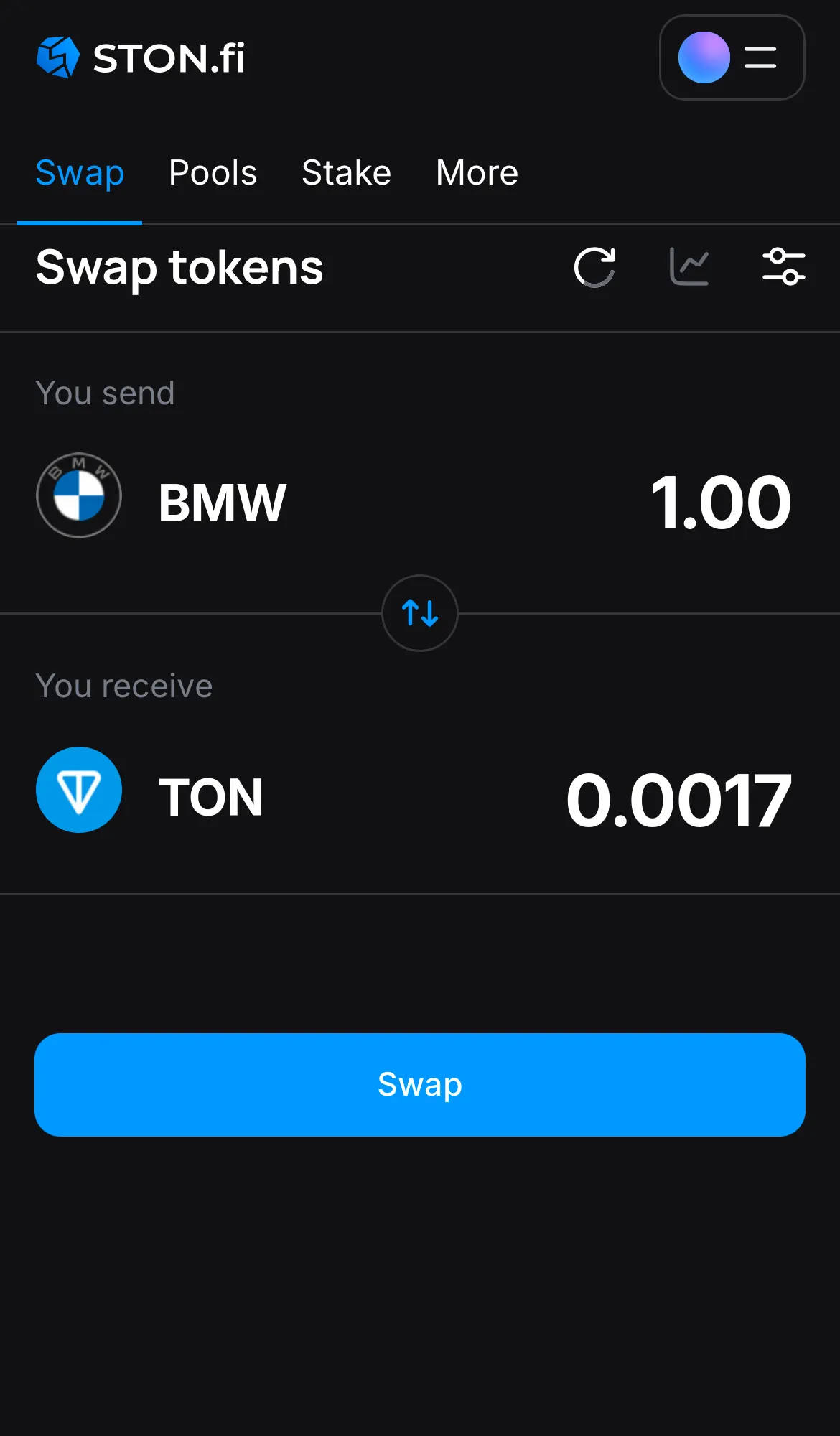Screen dimensions: 840x1436
Task: Select the Swap tab
Action: click(80, 172)
